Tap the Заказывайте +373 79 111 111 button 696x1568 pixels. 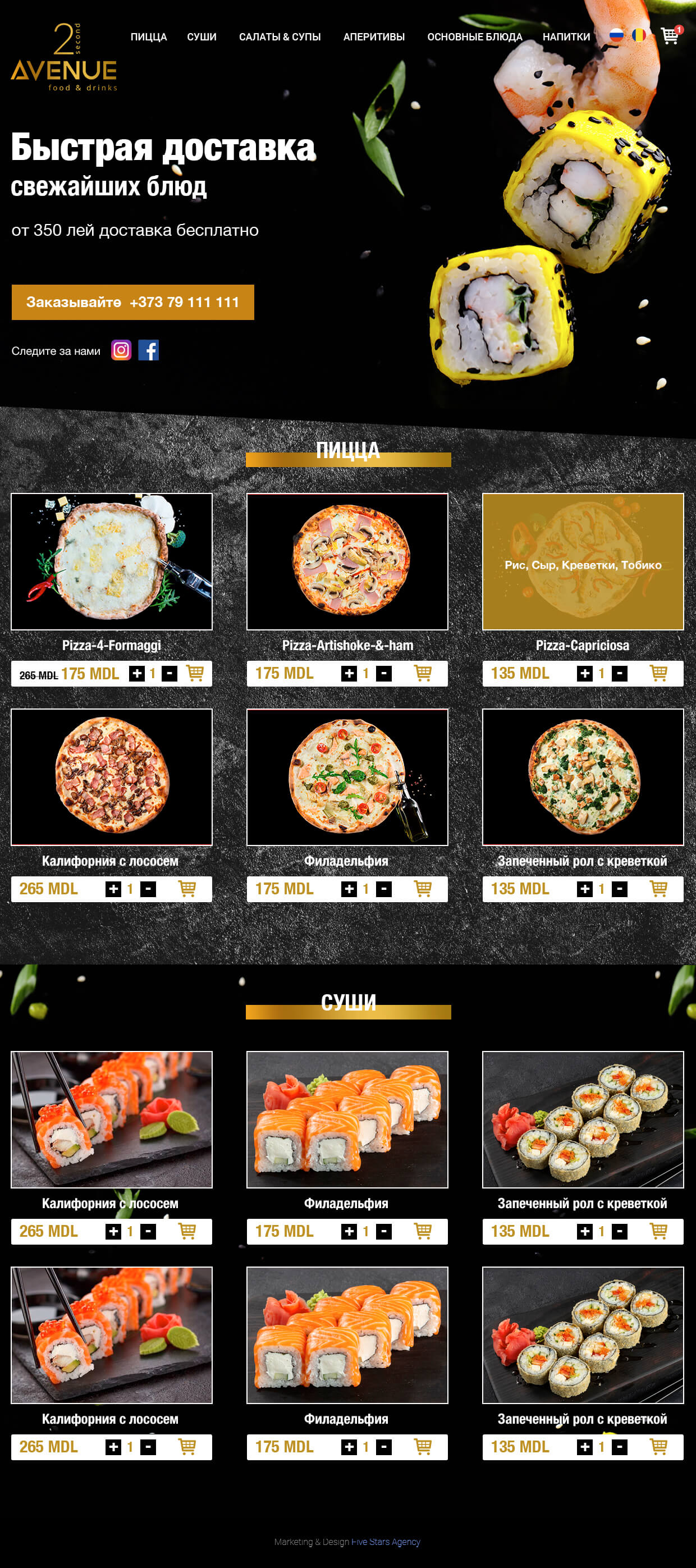click(132, 302)
